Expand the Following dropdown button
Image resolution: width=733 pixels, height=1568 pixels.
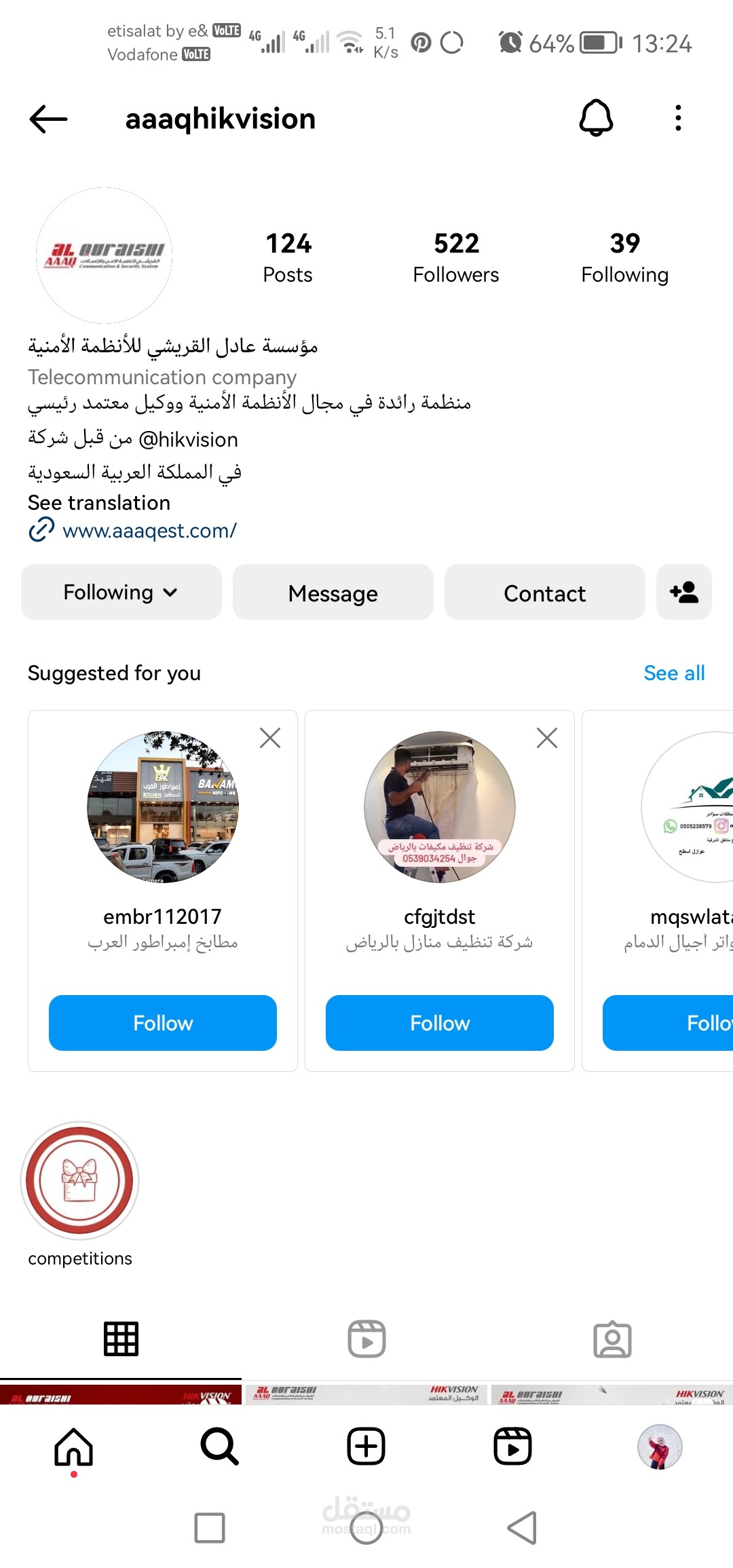coord(121,592)
